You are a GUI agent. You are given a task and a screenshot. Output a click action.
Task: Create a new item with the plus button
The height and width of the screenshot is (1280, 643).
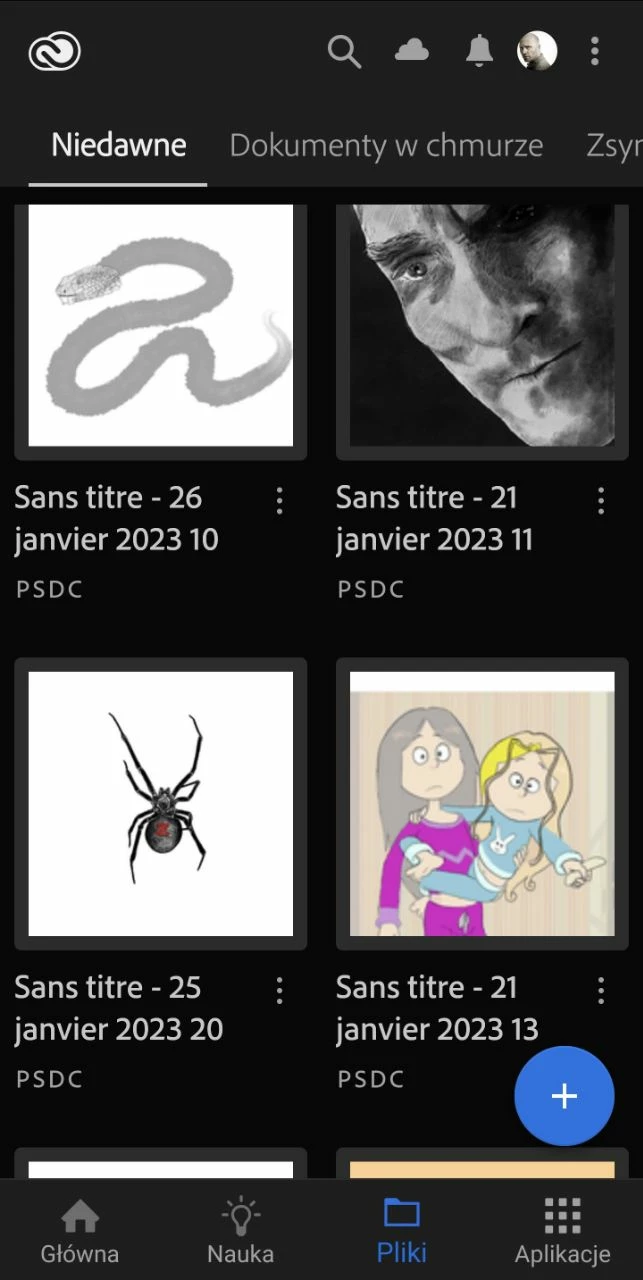(x=564, y=1096)
